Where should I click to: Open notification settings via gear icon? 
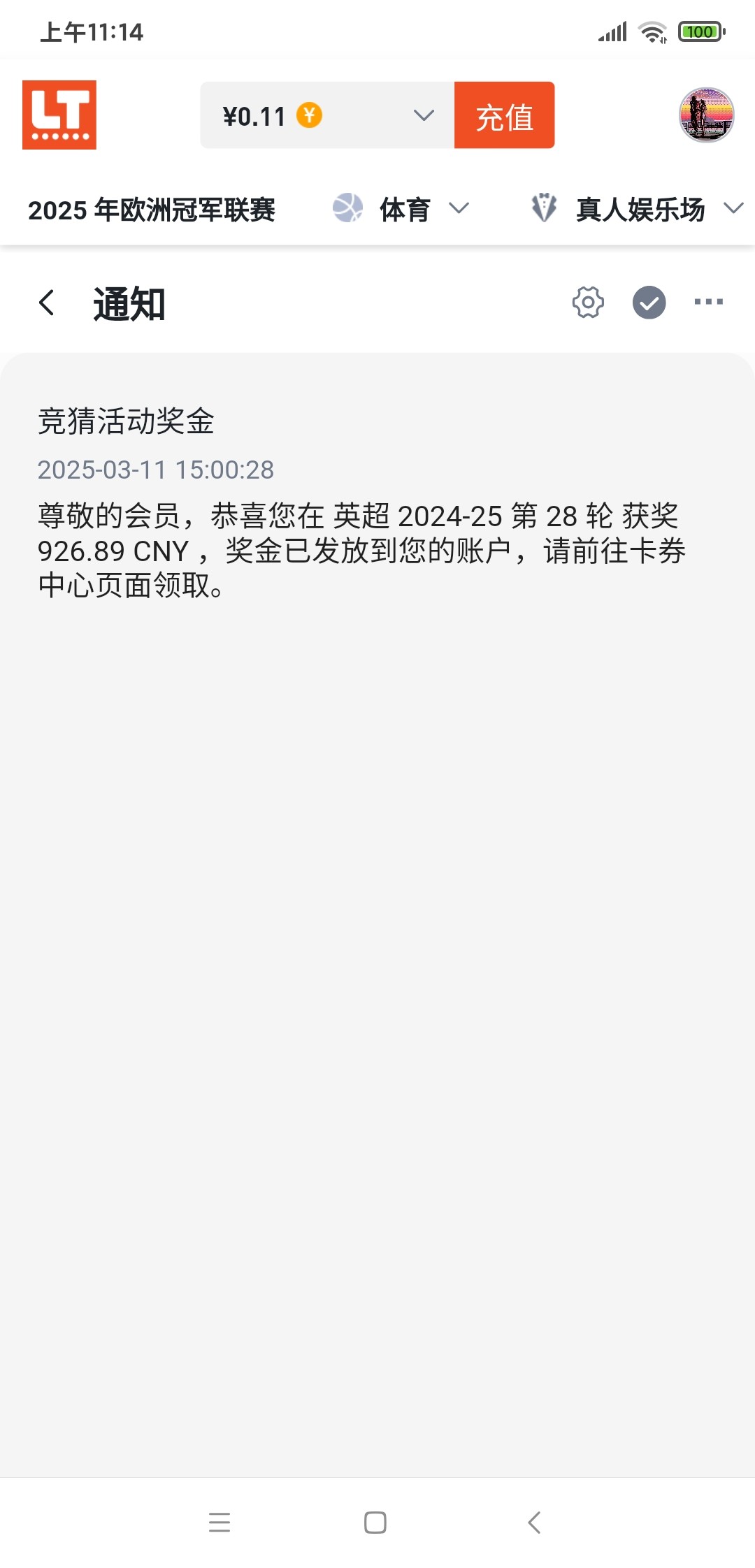coord(587,302)
